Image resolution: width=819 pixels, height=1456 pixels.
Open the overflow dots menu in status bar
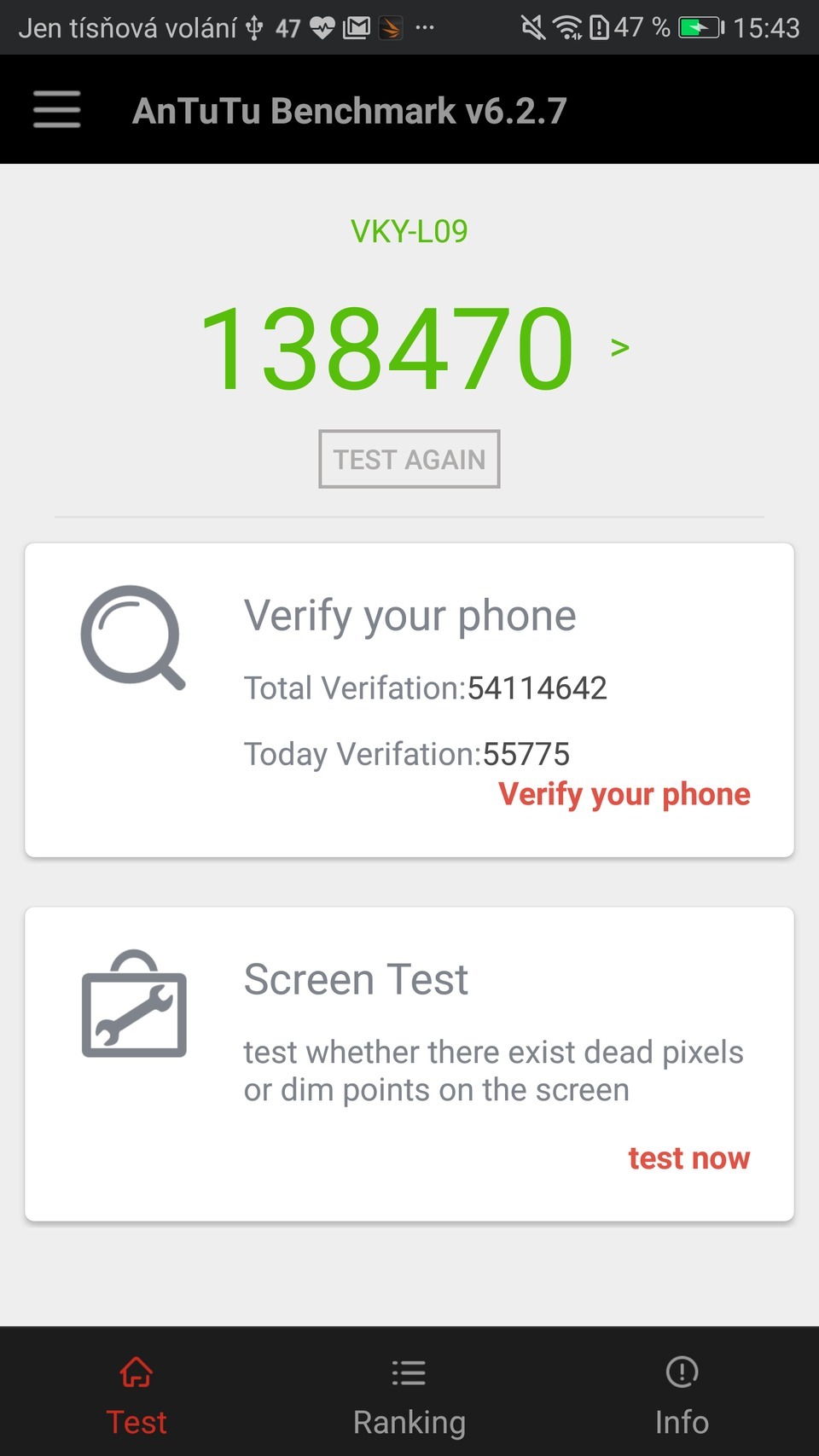pos(424,28)
